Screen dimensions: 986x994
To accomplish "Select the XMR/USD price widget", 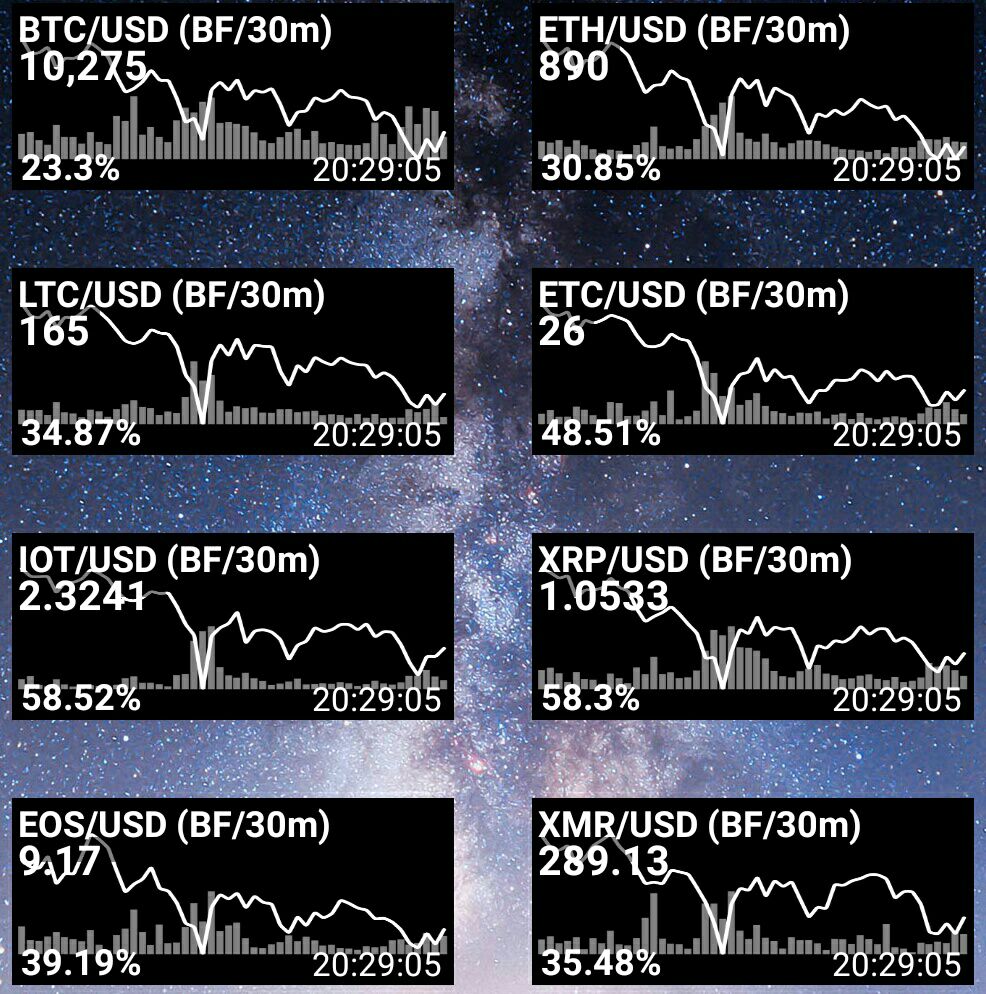I will coord(752,891).
